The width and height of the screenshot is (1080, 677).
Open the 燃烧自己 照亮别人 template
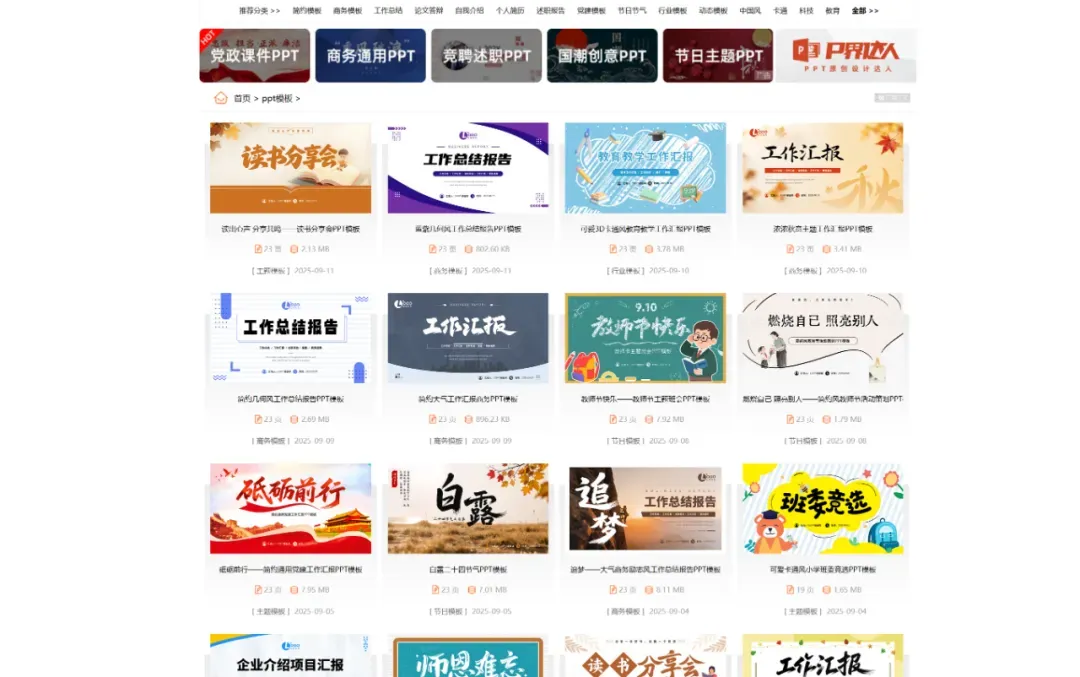tap(822, 338)
